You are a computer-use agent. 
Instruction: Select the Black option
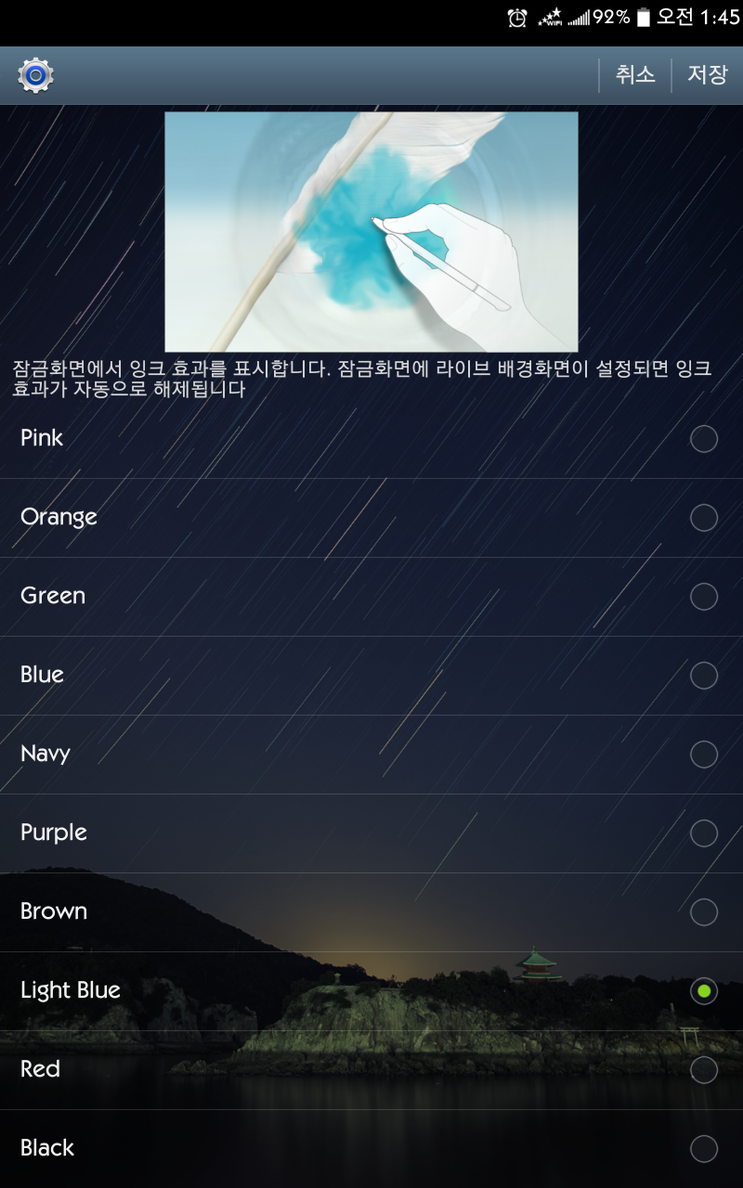coord(703,1149)
